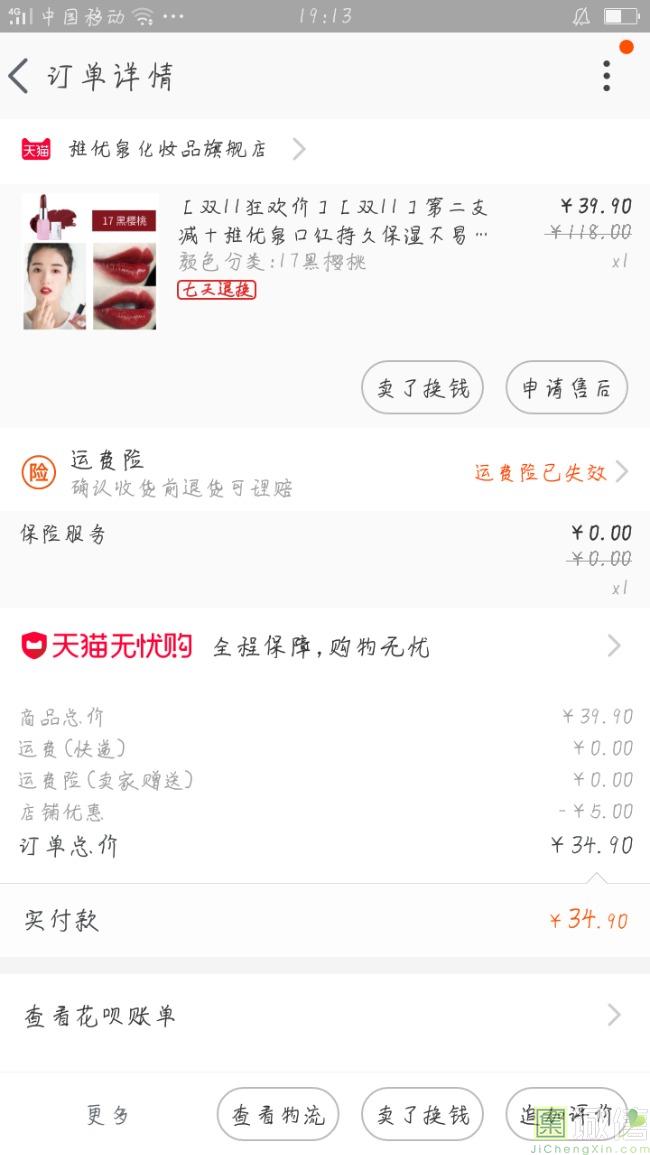650x1155 pixels.
Task: Go back from the order details page
Action: coord(19,76)
